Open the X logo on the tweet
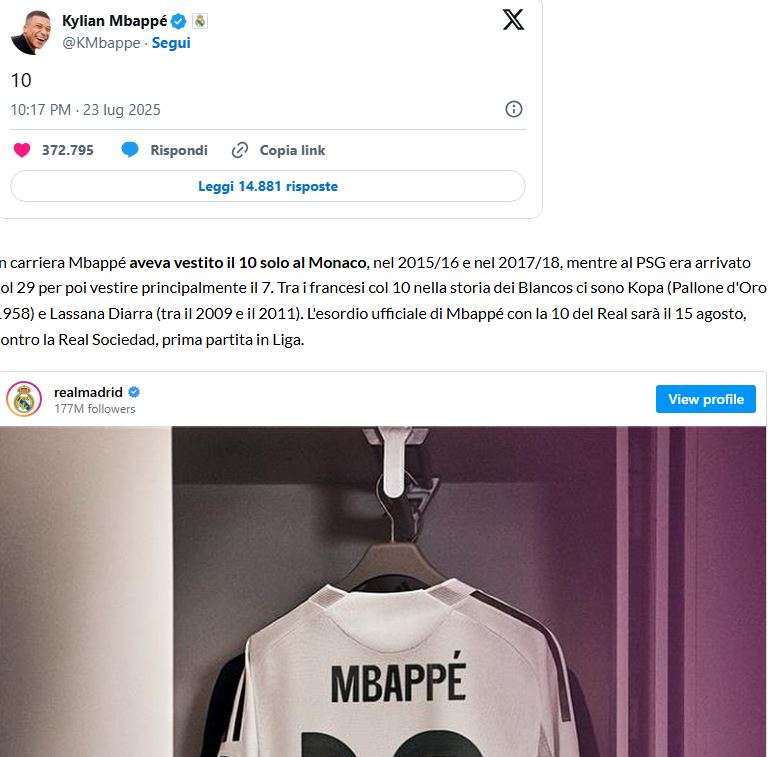 tap(513, 19)
